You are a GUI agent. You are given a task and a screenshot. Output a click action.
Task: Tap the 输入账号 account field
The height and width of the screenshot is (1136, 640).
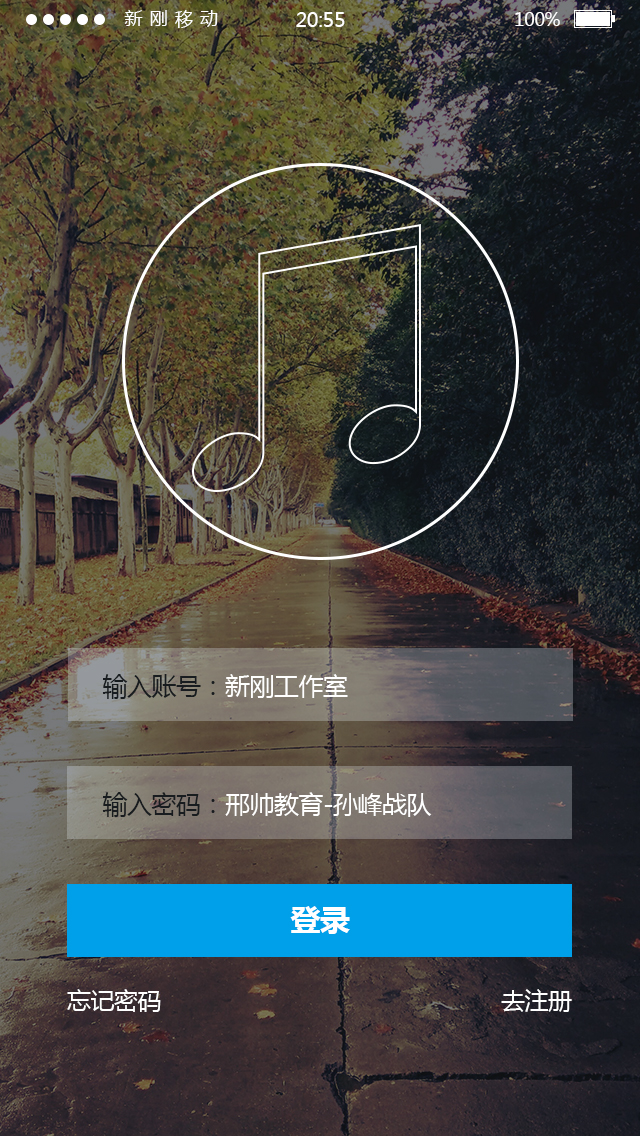click(x=319, y=685)
